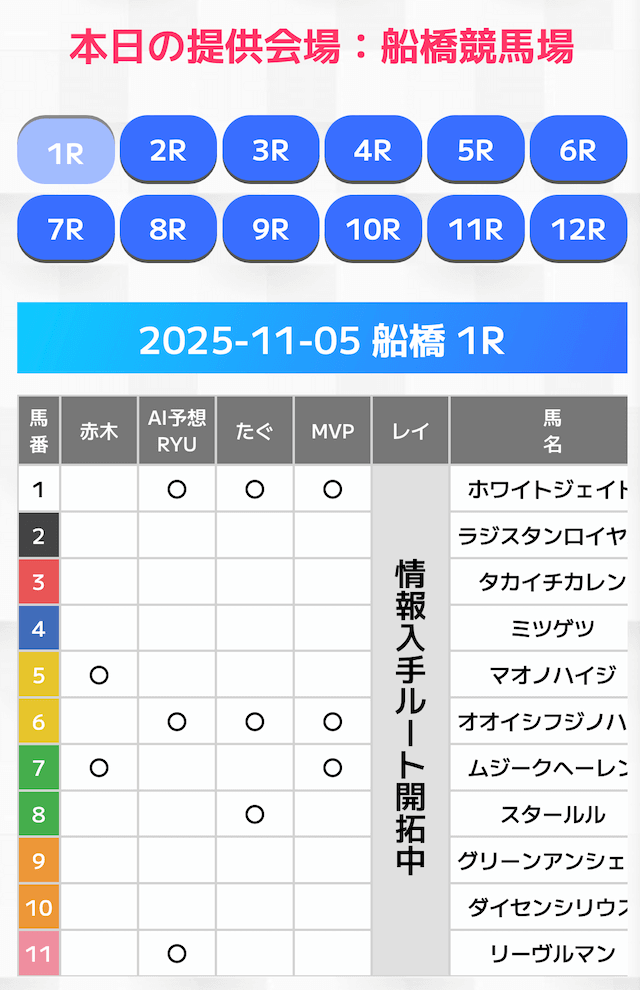Screen dimensions: 640x990
Task: View race 12R predictions
Action: click(x=578, y=228)
